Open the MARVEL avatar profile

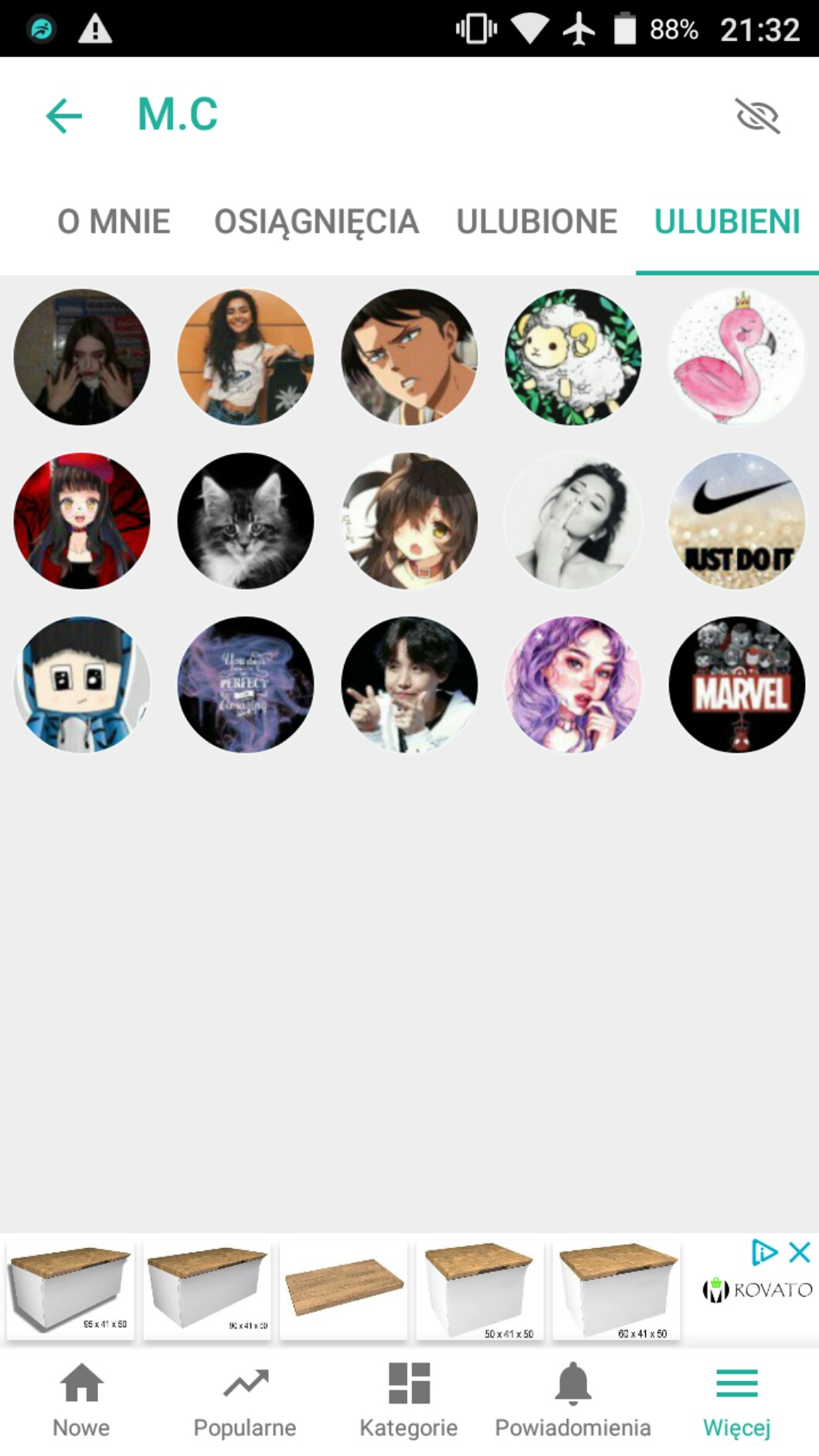(736, 685)
